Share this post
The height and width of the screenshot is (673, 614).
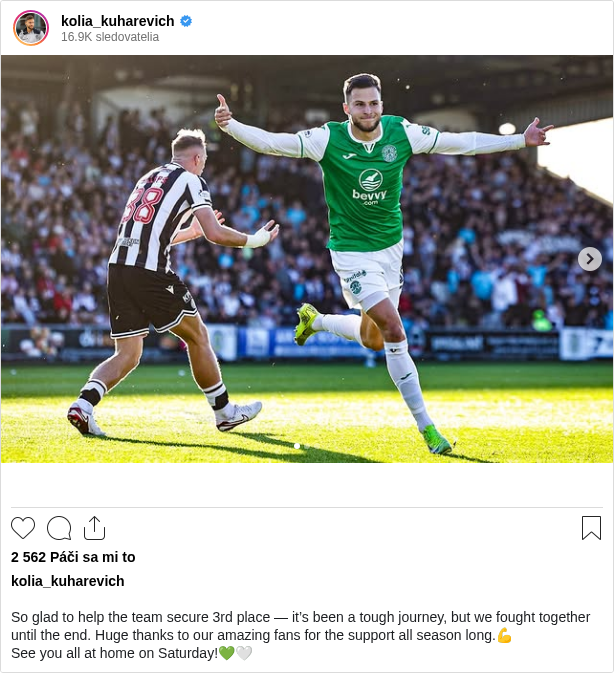[94, 528]
